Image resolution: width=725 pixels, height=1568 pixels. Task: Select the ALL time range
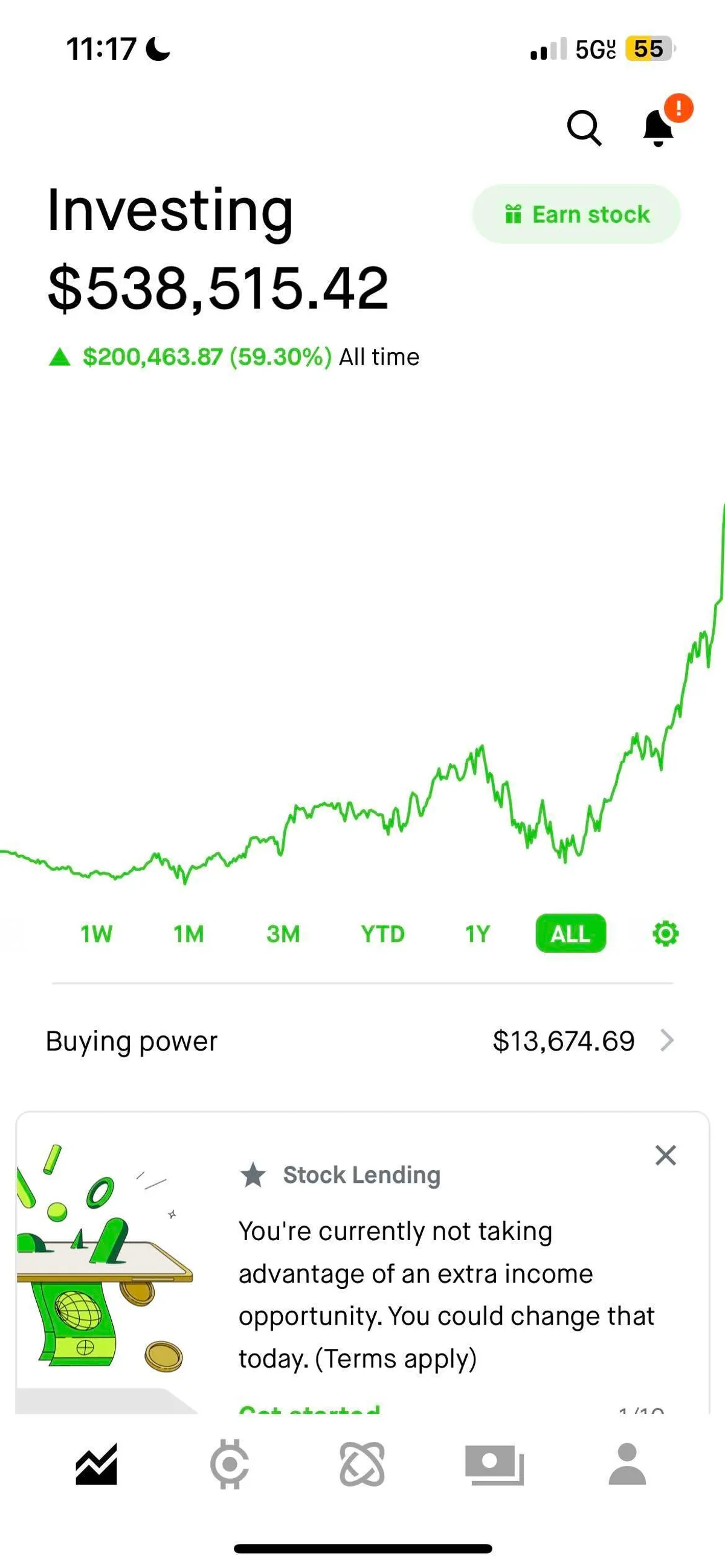click(x=571, y=933)
